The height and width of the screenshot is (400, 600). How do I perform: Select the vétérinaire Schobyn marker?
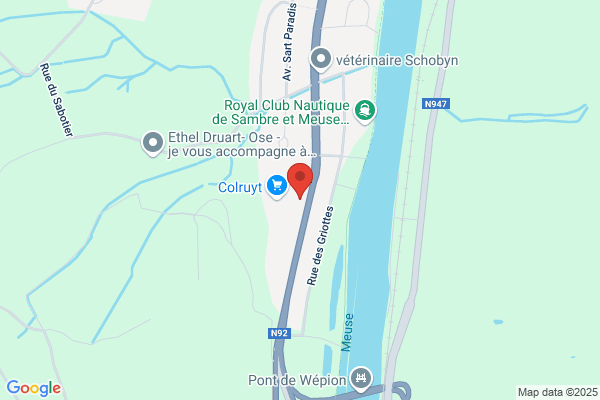321,60
